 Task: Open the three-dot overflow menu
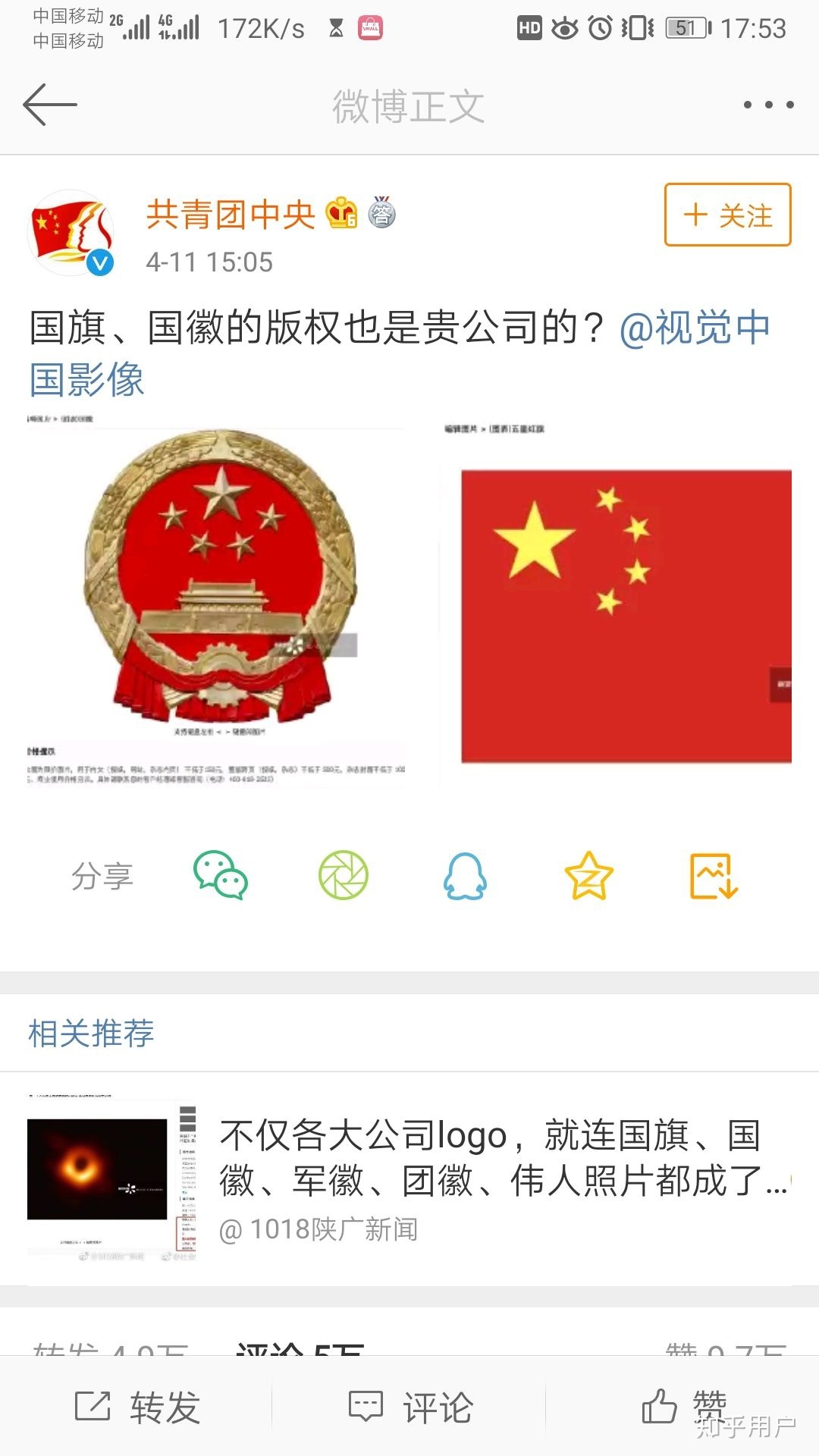click(x=768, y=105)
